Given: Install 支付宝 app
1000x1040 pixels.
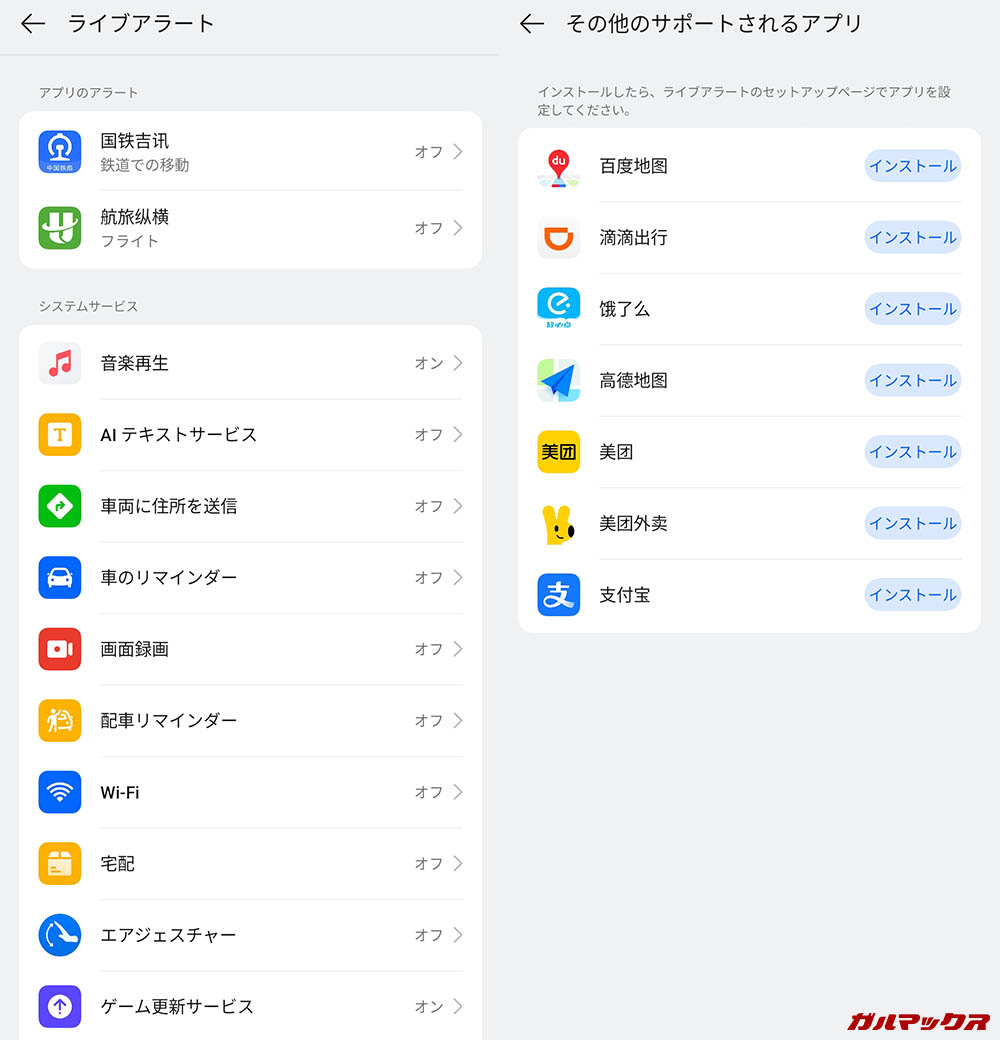Looking at the screenshot, I should (x=912, y=595).
